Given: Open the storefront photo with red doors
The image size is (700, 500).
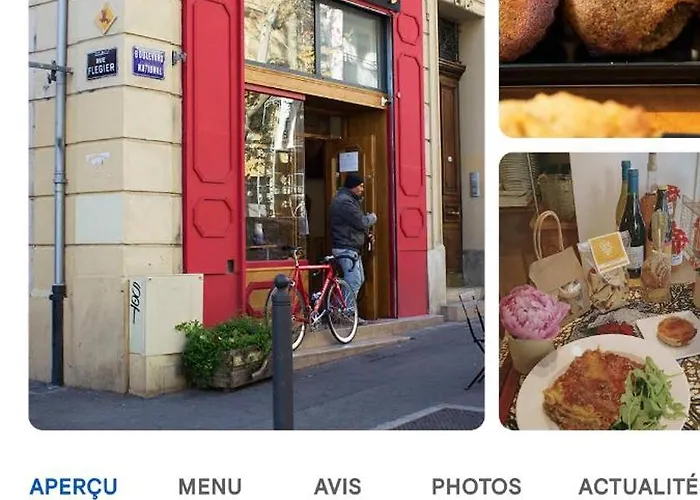Looking at the screenshot, I should coord(256,214).
